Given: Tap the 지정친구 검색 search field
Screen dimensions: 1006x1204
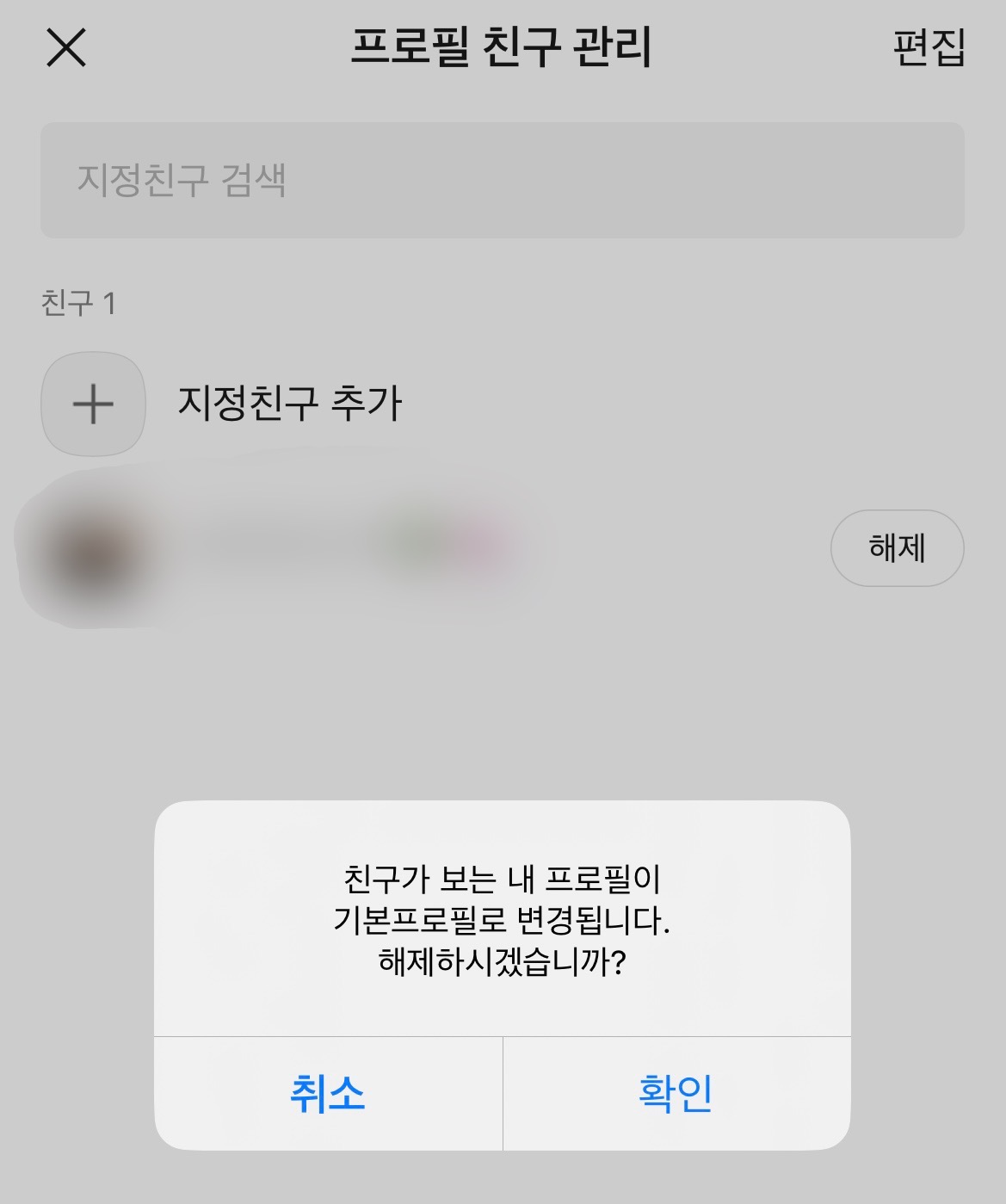Looking at the screenshot, I should pyautogui.click(x=503, y=178).
